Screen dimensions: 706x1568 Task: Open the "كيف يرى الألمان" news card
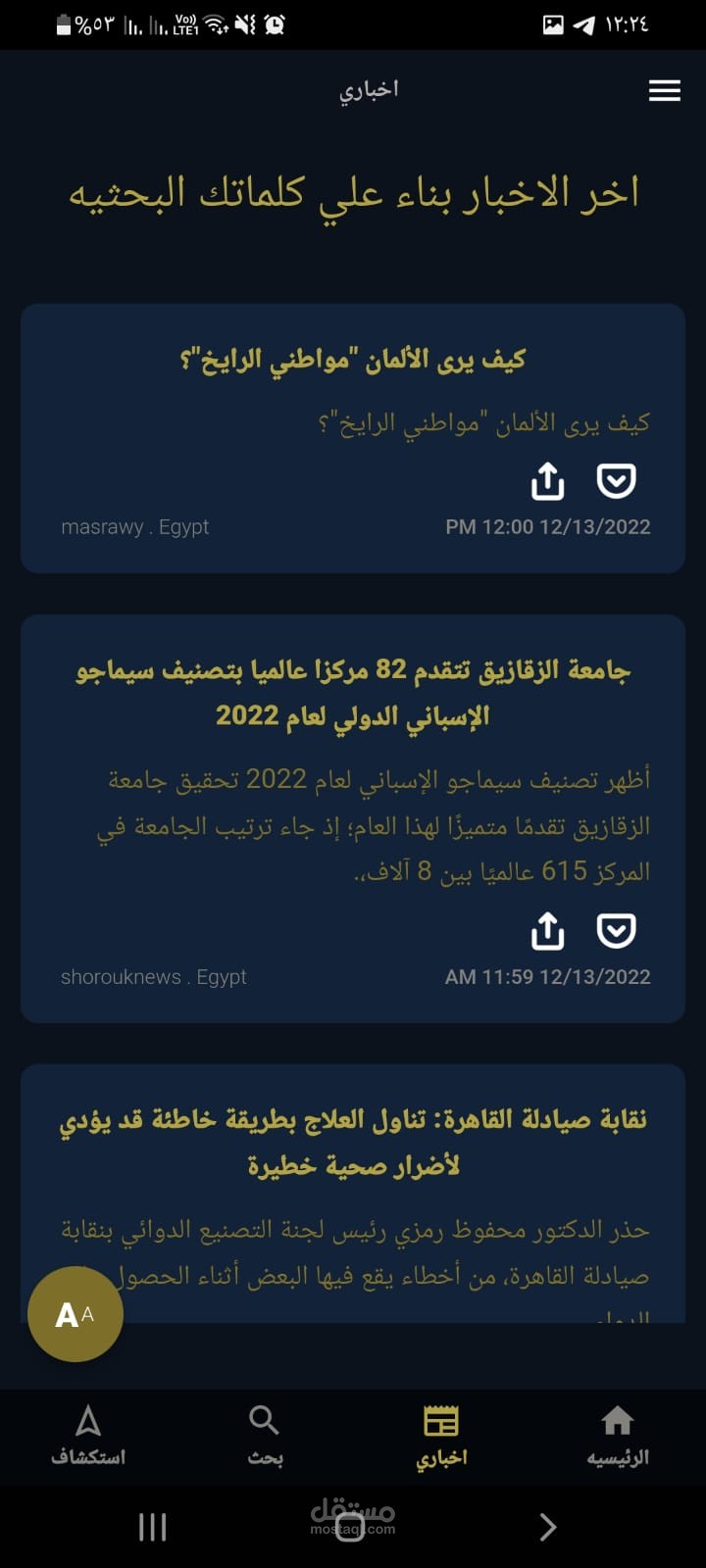pos(353,361)
